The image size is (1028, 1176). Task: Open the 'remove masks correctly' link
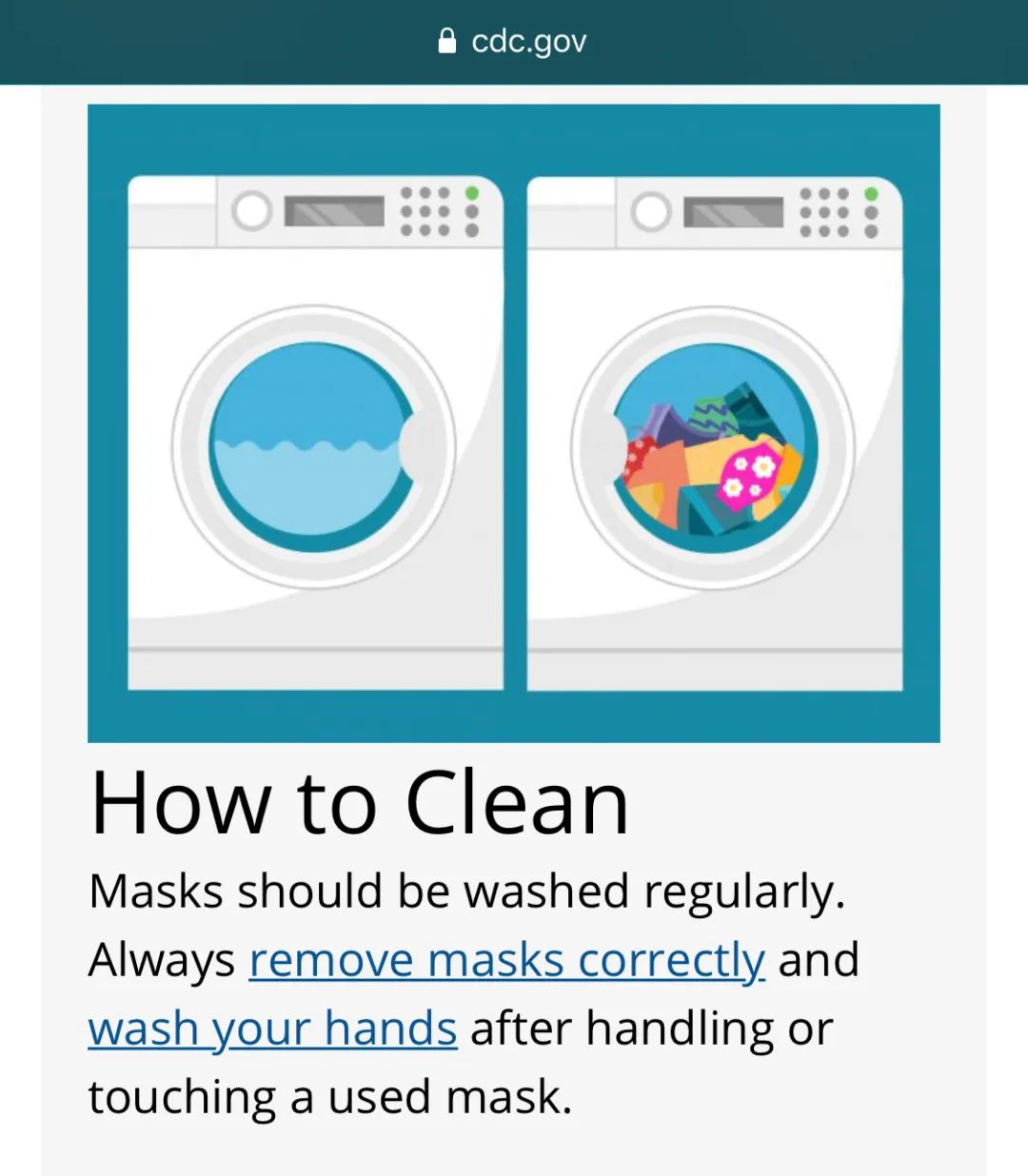pyautogui.click(x=506, y=960)
